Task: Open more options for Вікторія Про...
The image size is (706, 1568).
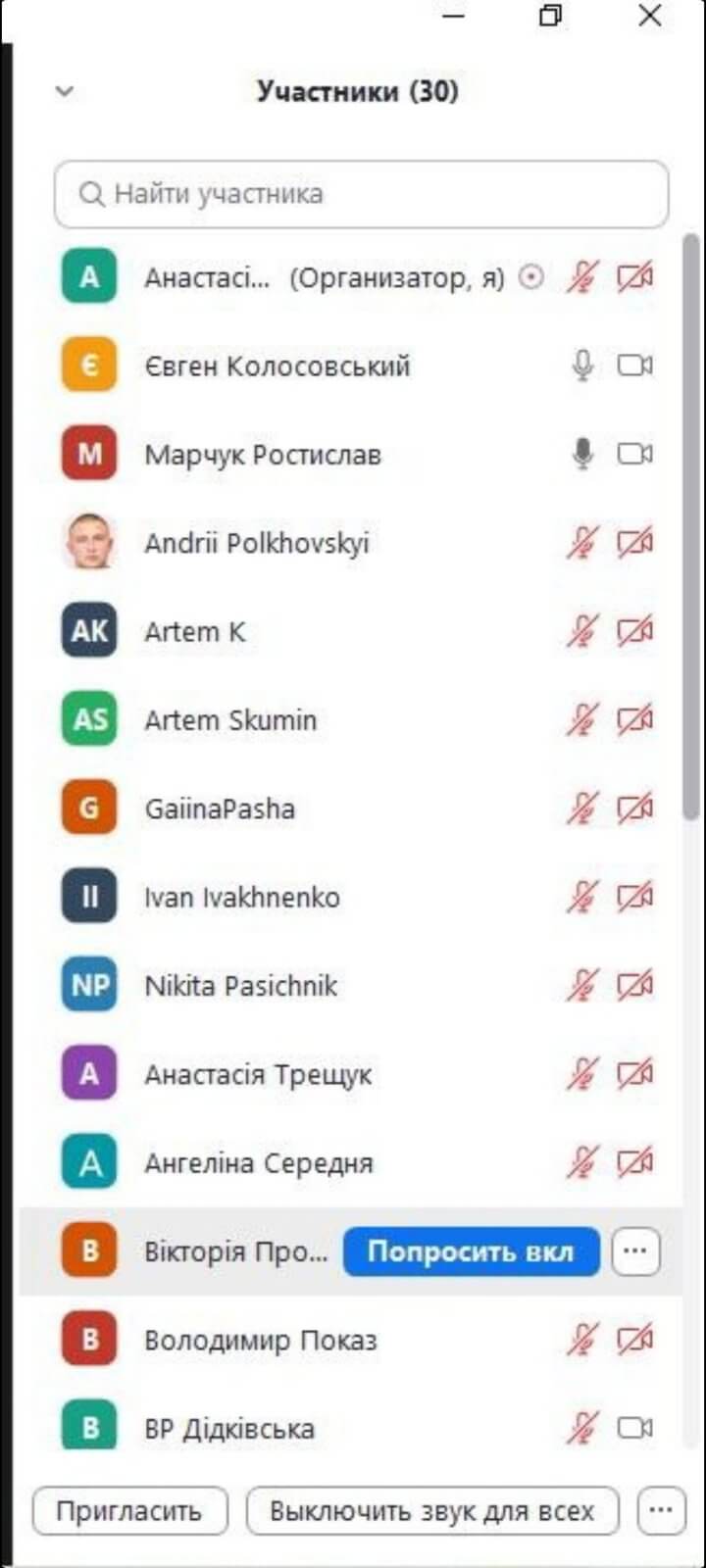Action: (x=635, y=1251)
